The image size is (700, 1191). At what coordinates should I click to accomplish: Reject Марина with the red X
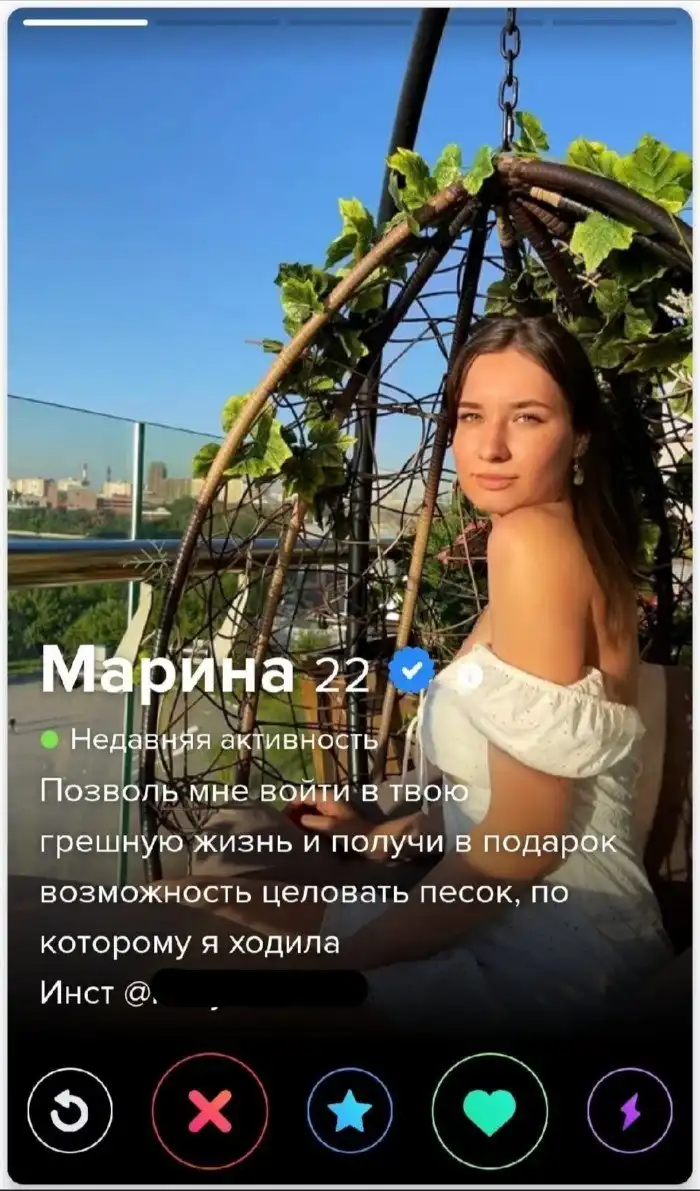pos(210,1111)
